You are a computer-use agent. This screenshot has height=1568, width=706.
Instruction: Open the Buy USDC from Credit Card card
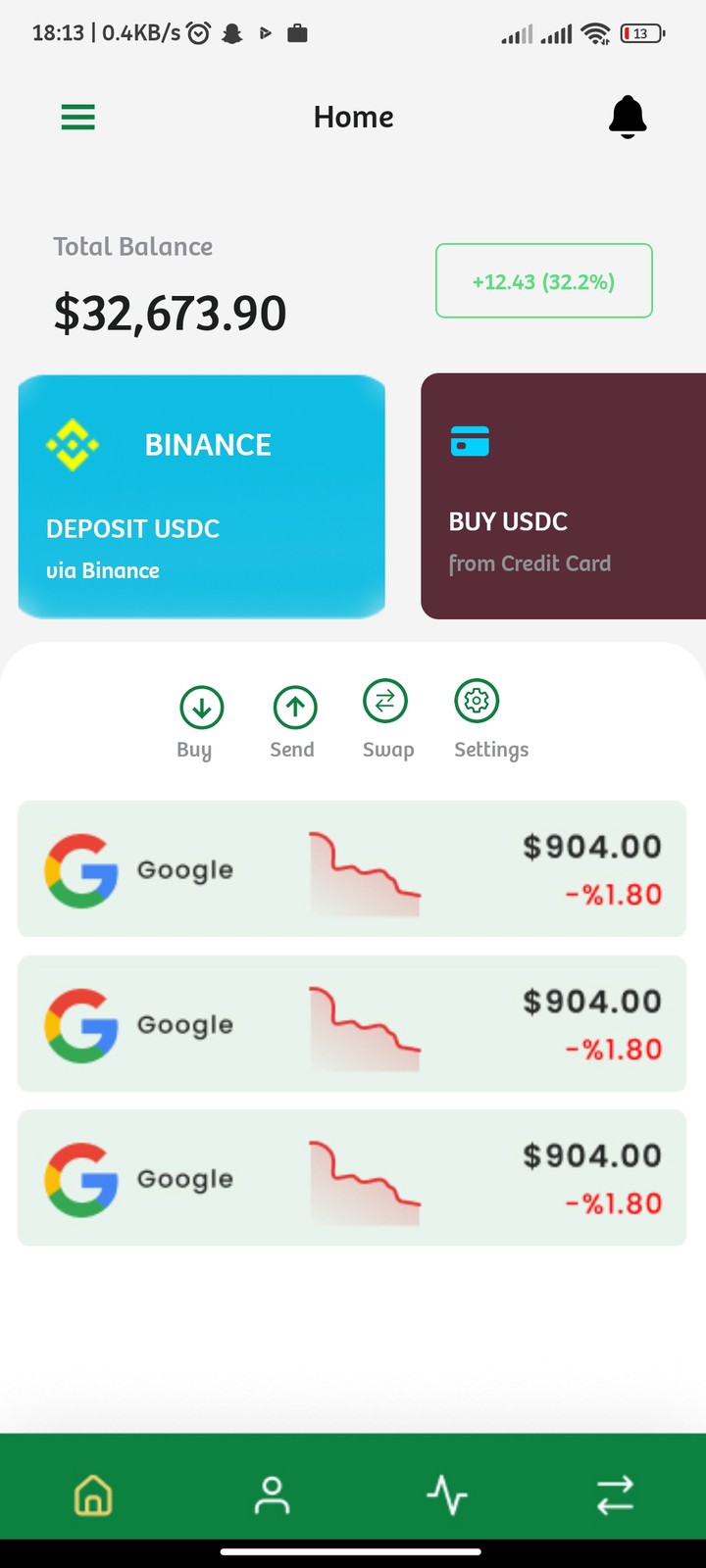564,497
